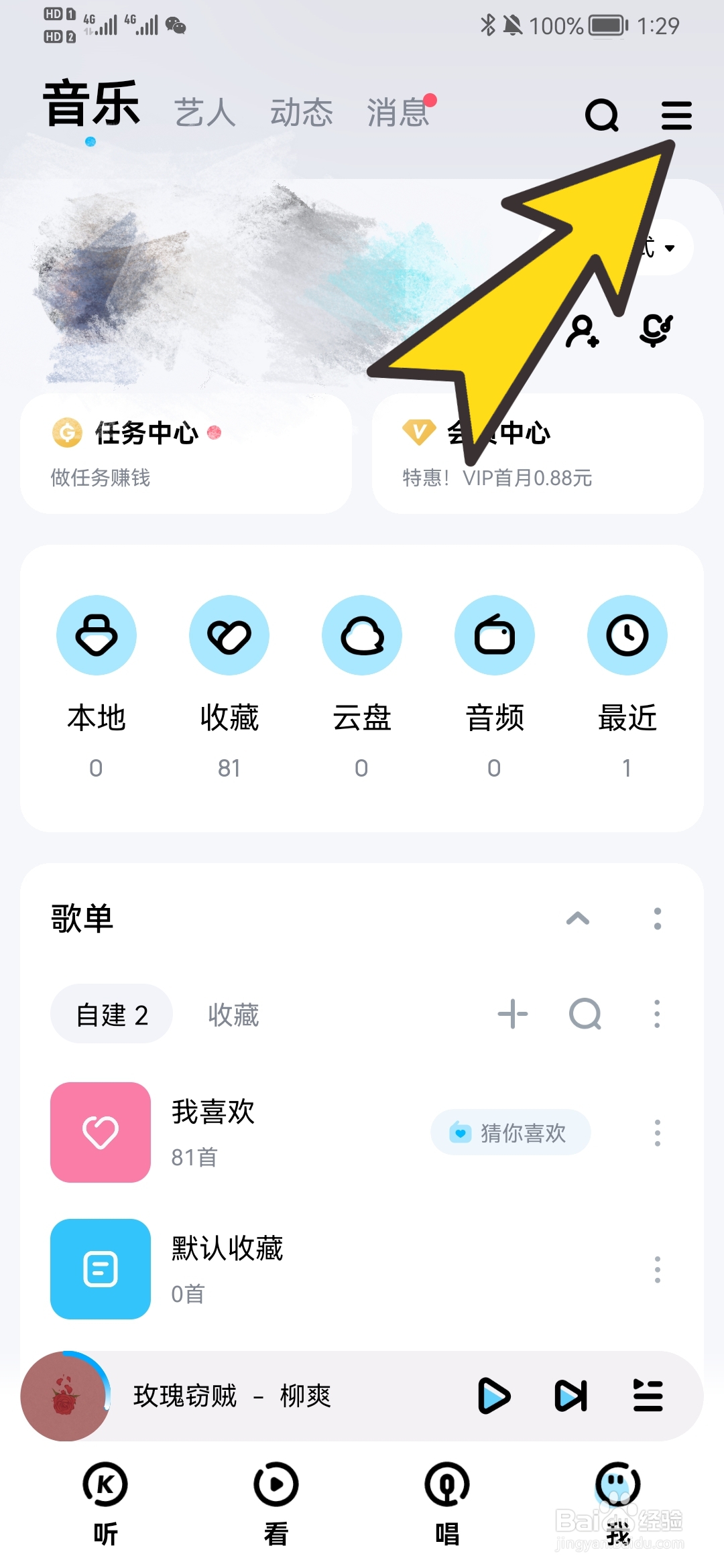Open 云盘 cloud drive

[x=362, y=635]
